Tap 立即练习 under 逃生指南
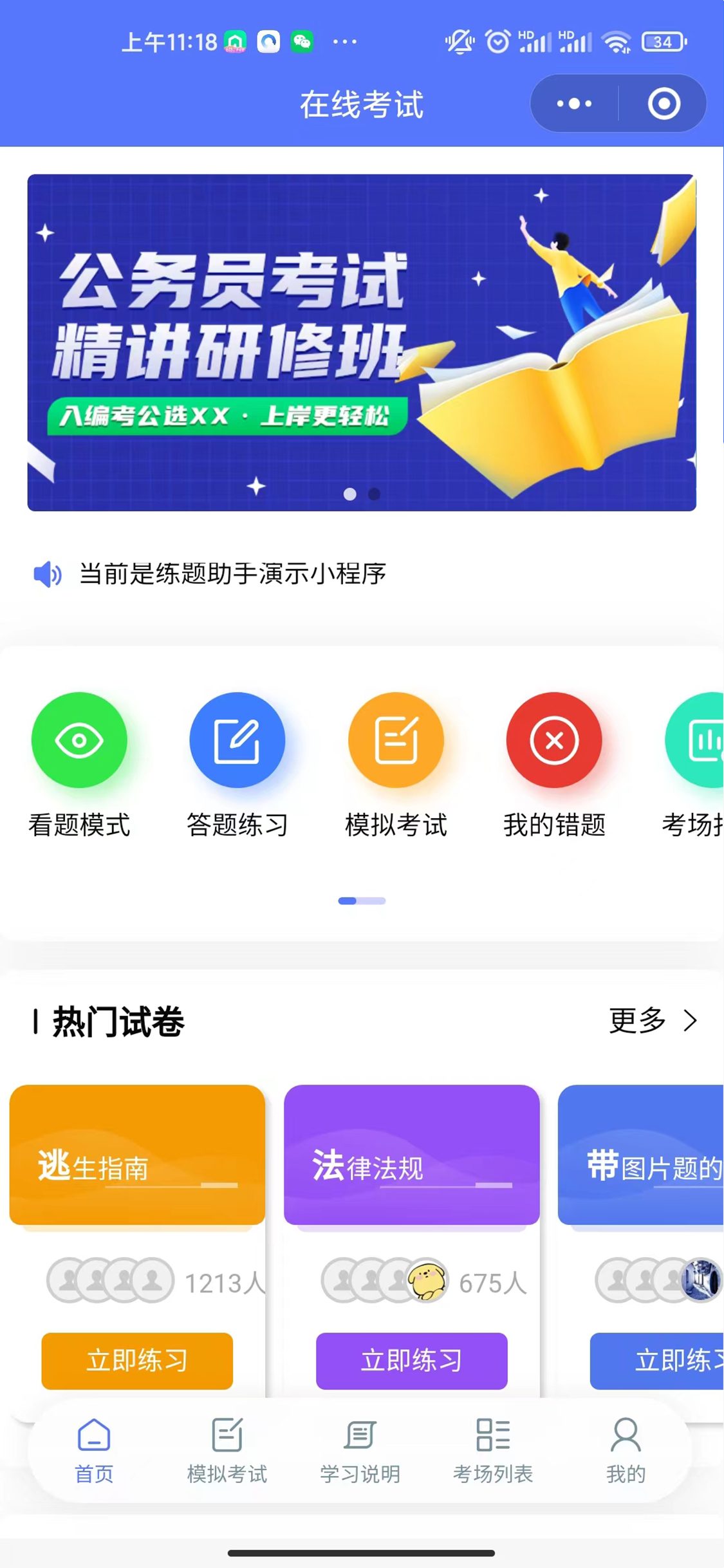 pyautogui.click(x=137, y=1361)
